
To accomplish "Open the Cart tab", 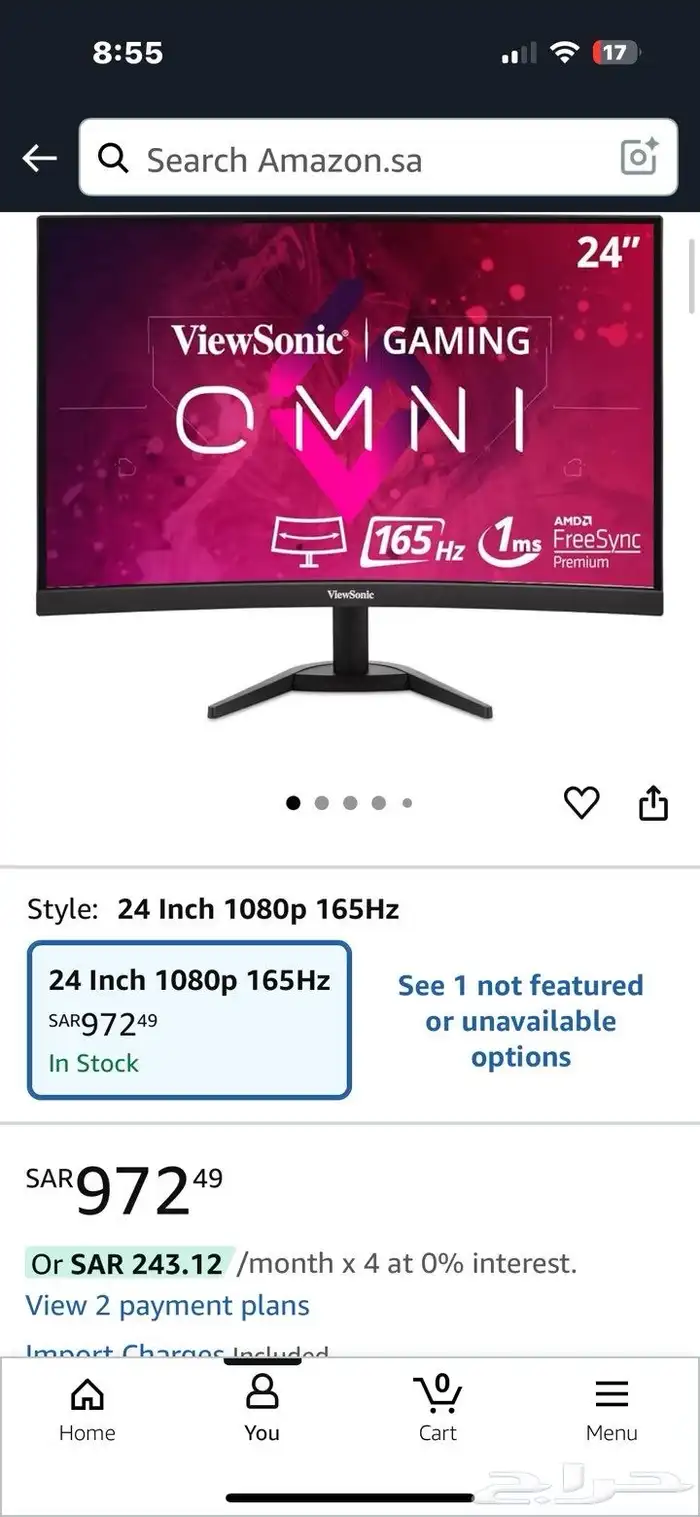I will (437, 1410).
